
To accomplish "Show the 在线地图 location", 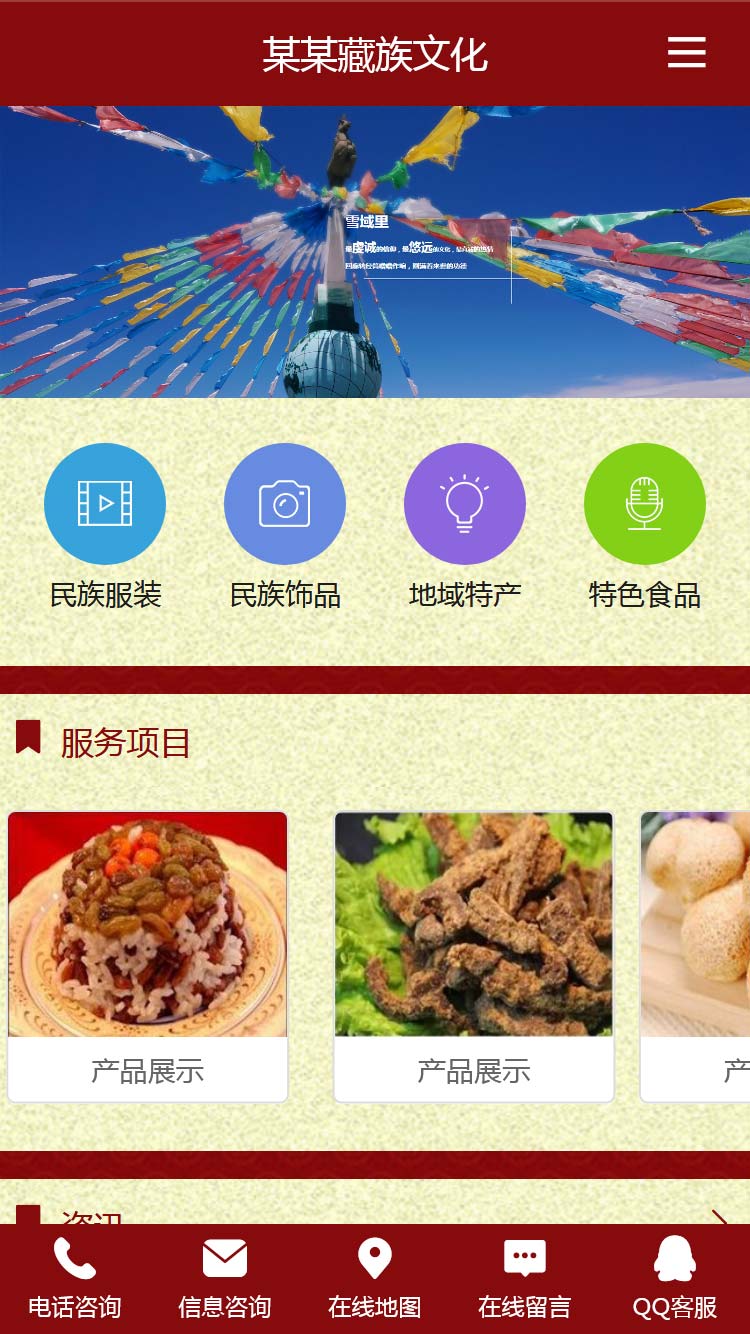I will 375,1278.
